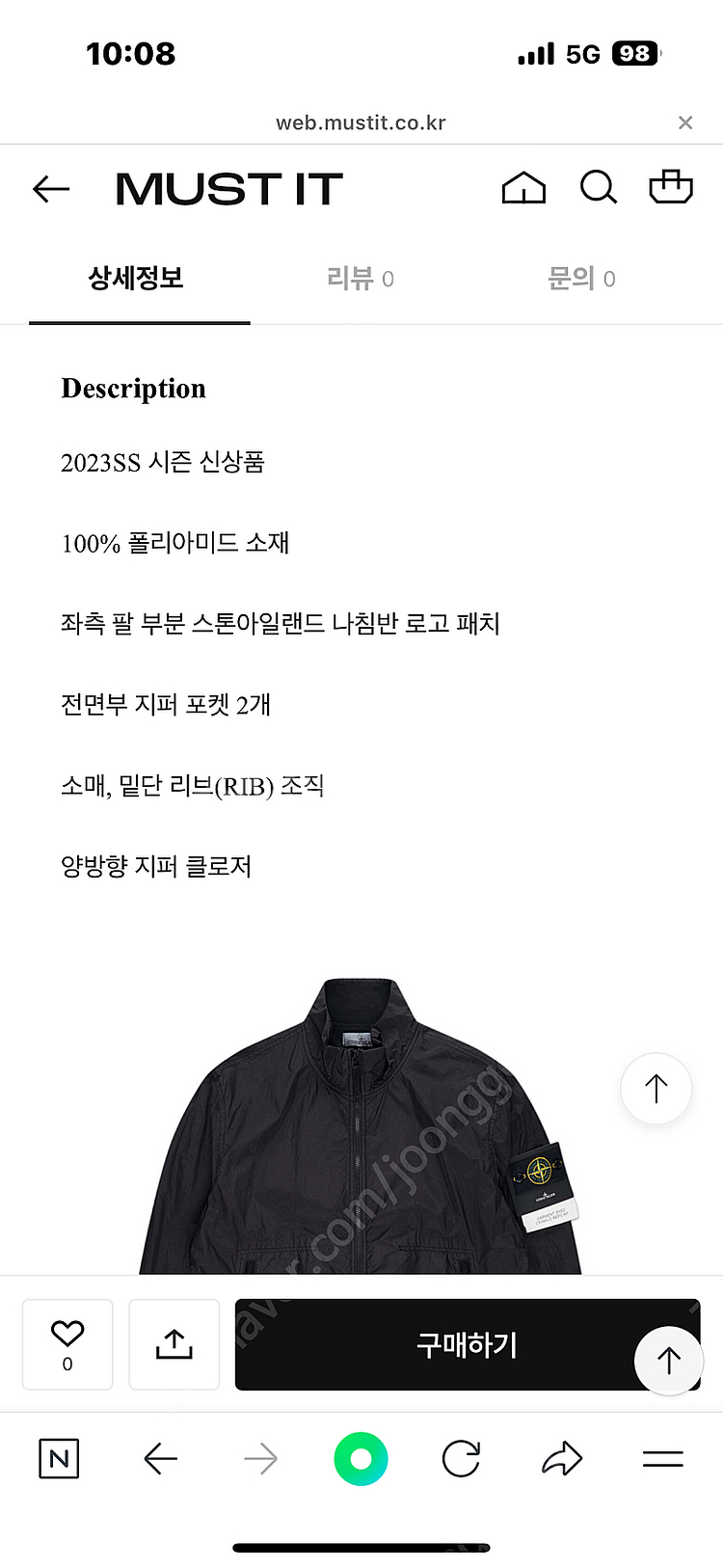The width and height of the screenshot is (723, 1568).
Task: Tap the green Naver circle button
Action: click(x=361, y=1459)
